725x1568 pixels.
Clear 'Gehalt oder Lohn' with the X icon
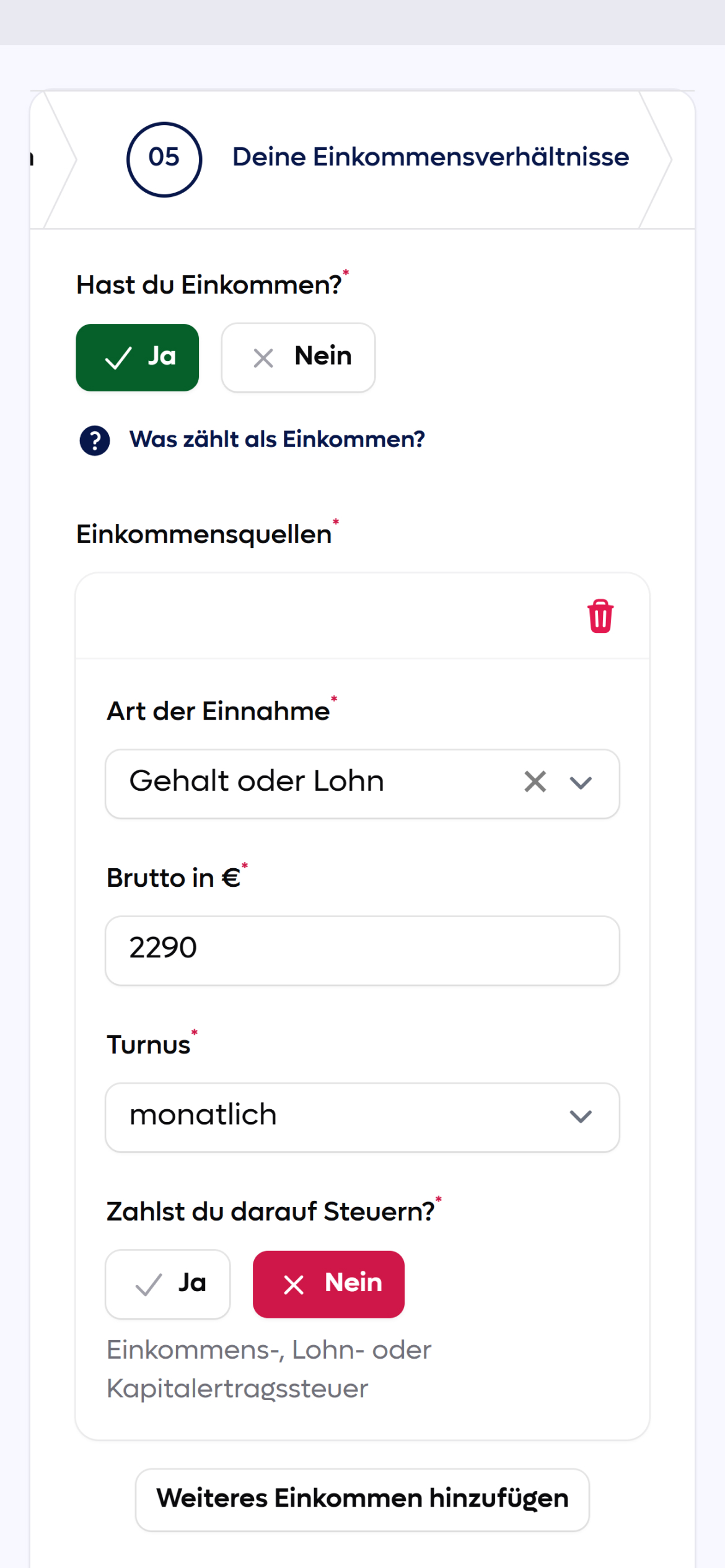pos(535,782)
